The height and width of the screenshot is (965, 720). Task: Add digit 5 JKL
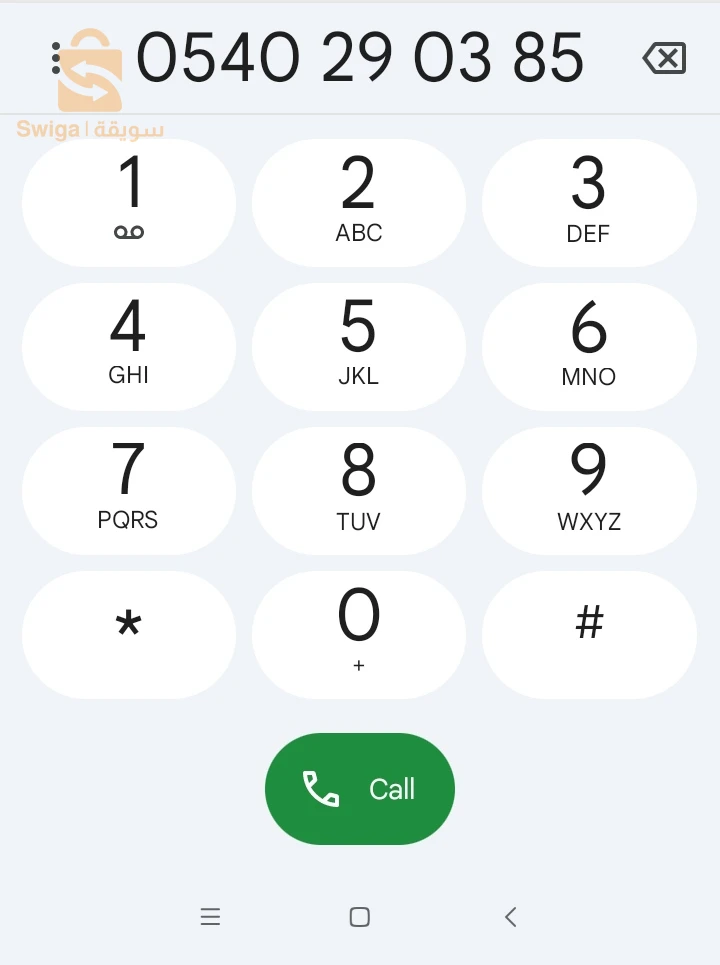(x=359, y=347)
